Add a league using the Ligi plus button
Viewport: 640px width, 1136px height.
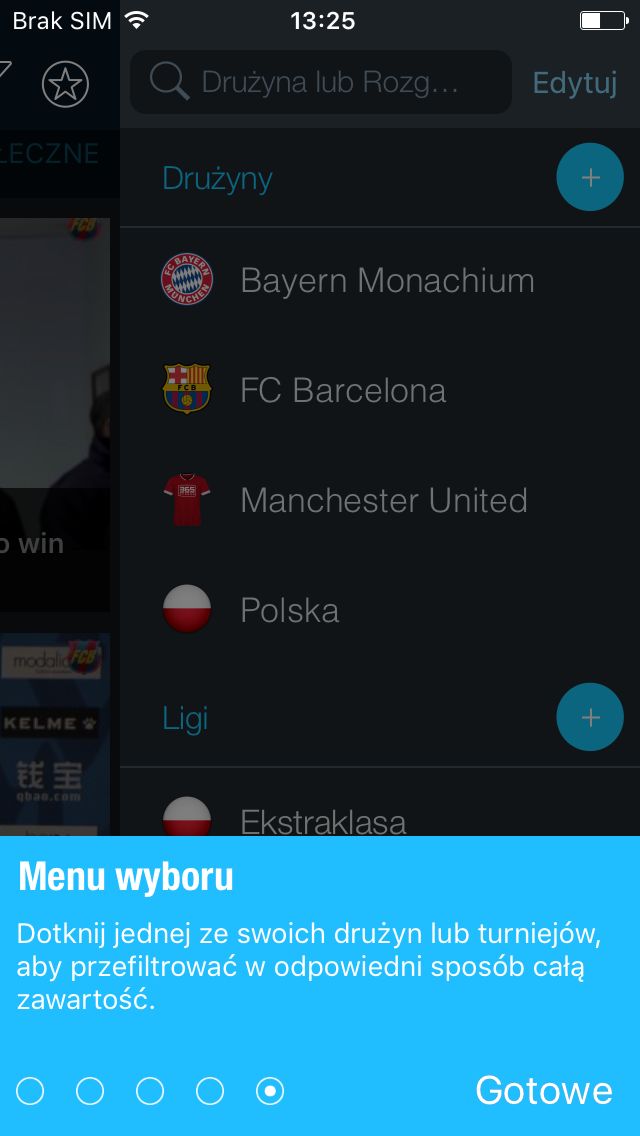(x=590, y=717)
